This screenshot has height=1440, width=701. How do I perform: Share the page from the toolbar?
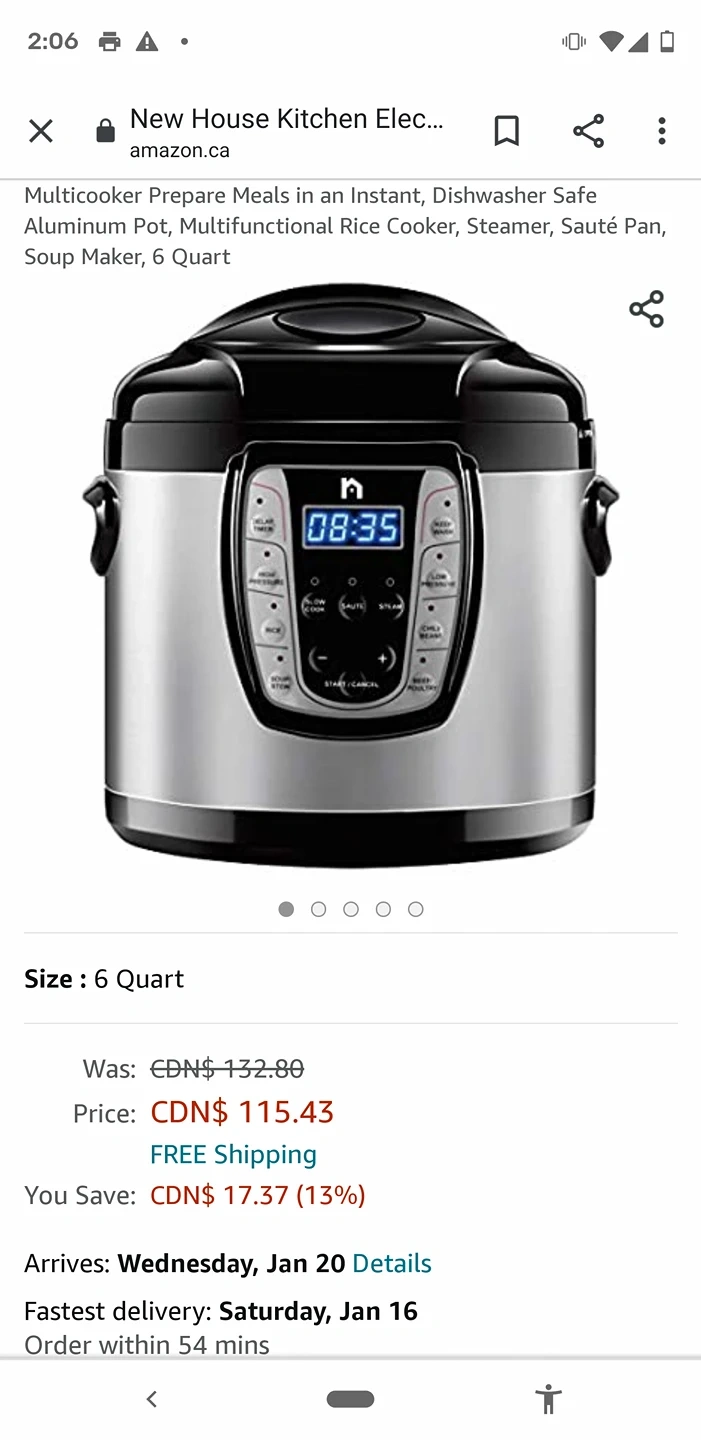[x=588, y=131]
